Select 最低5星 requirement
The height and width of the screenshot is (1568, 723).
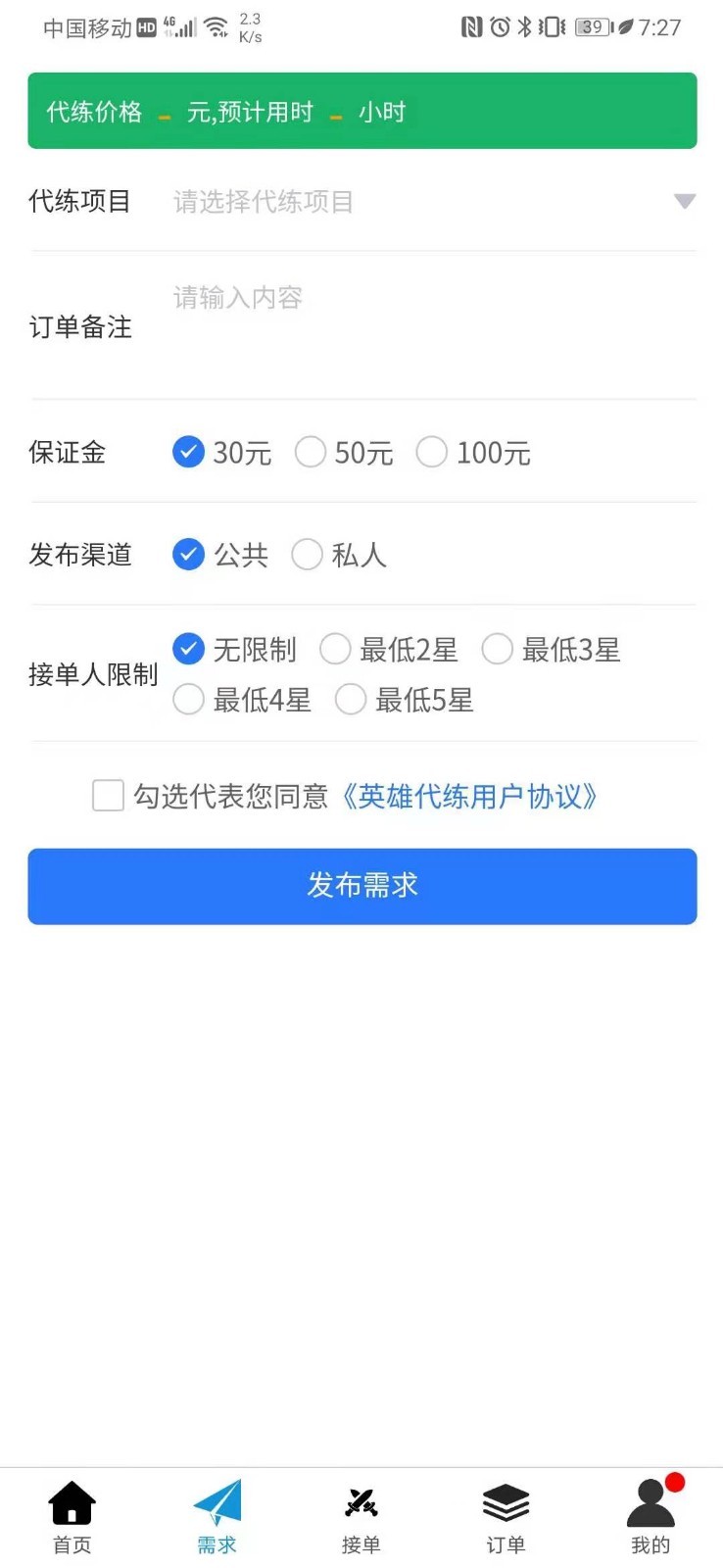tap(351, 700)
